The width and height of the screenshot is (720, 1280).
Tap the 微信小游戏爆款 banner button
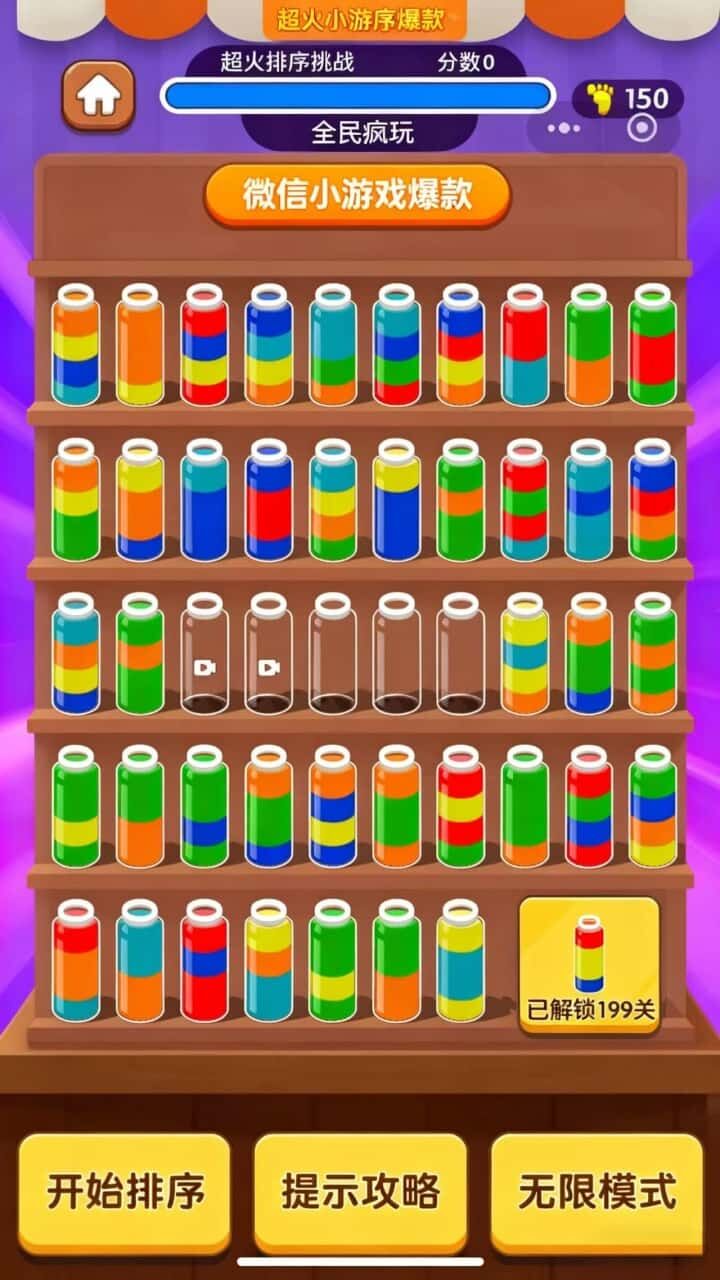(x=357, y=195)
